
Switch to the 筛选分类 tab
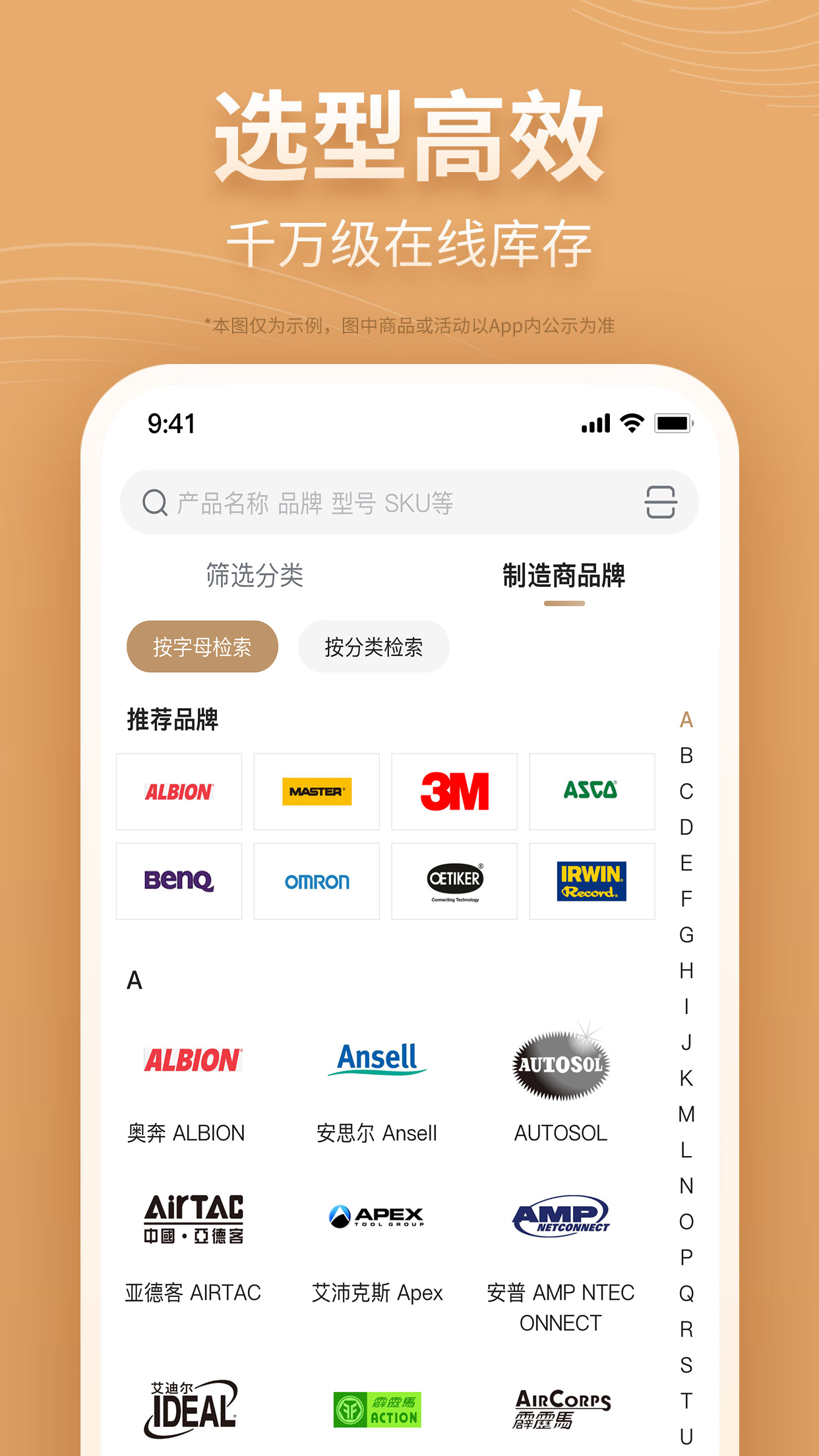[253, 576]
